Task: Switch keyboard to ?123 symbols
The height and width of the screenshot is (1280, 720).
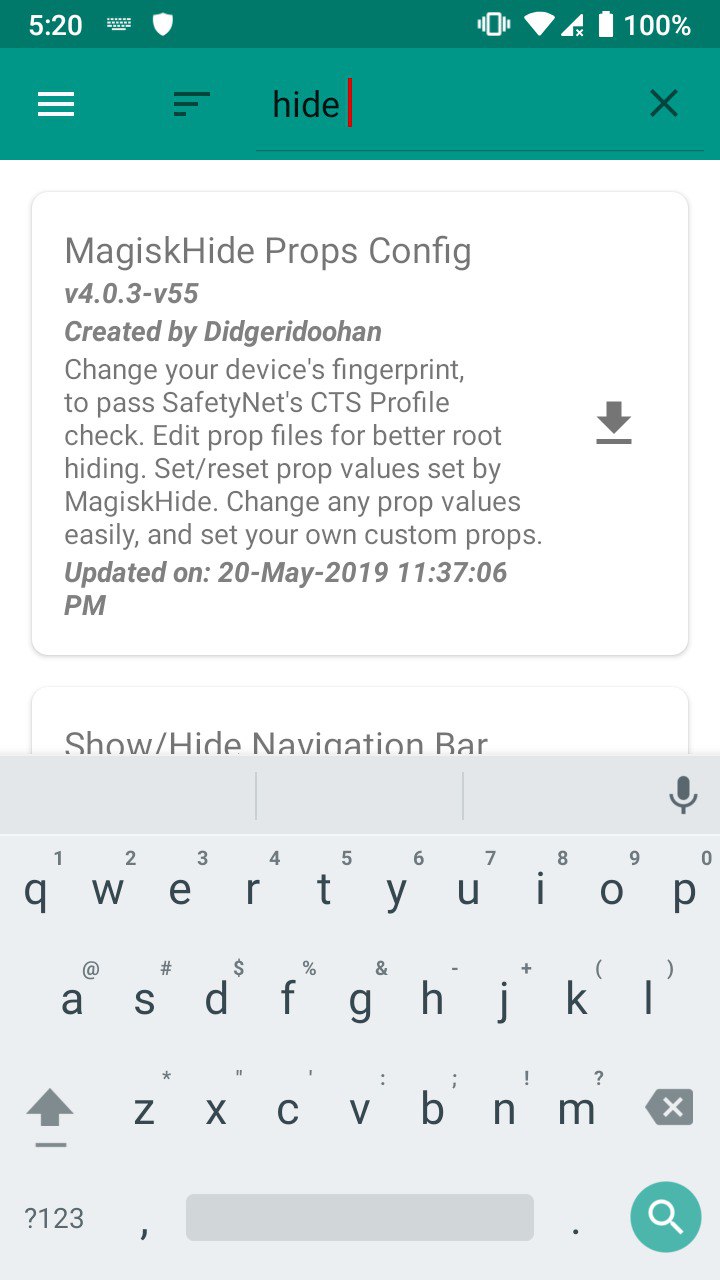Action: pyautogui.click(x=54, y=1218)
